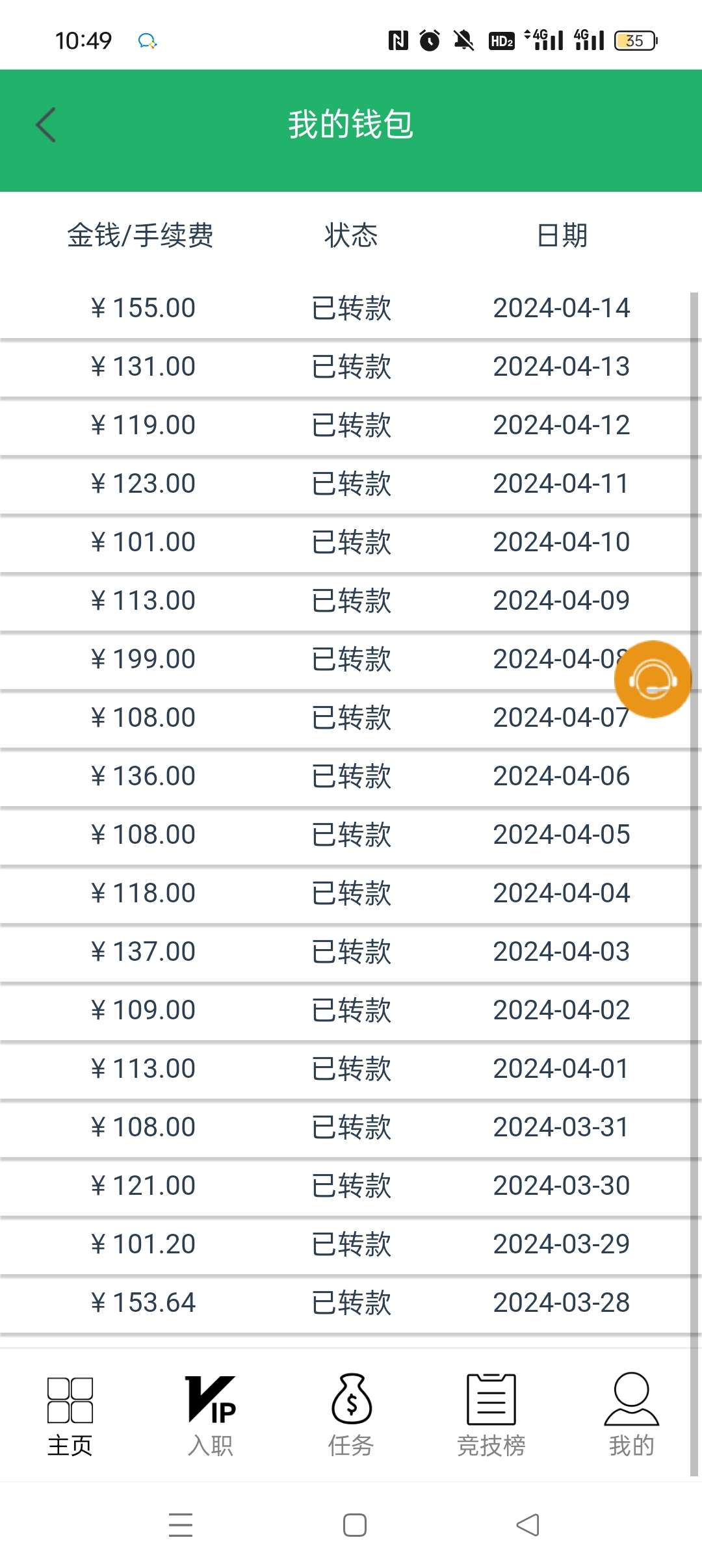Viewport: 702px width, 1568px height.
Task: Go back from My Wallet page
Action: [45, 124]
